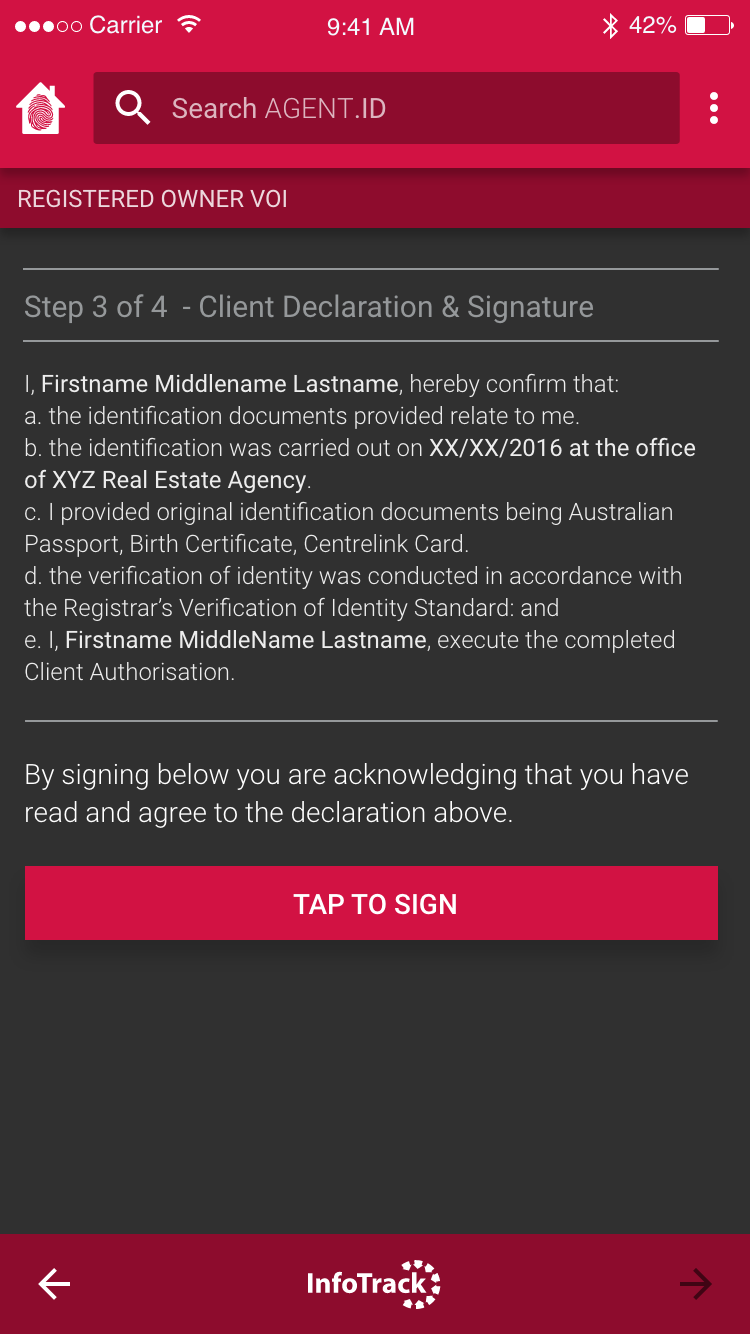Go back with the left arrow
The width and height of the screenshot is (750, 1334).
[x=54, y=1284]
